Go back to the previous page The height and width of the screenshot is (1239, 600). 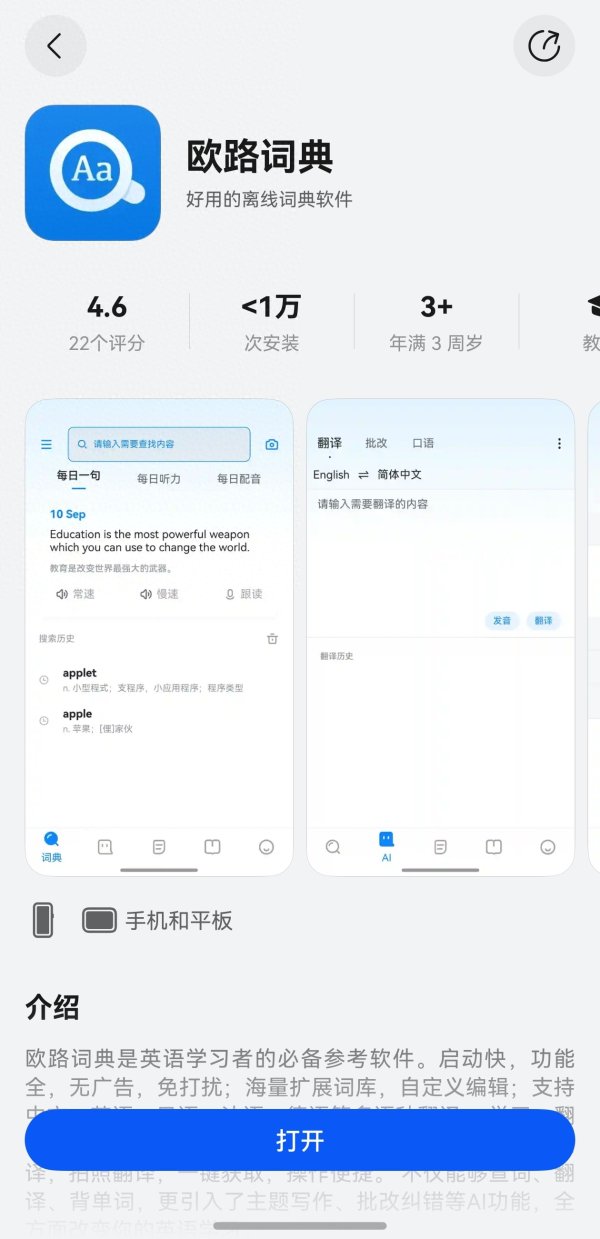pyautogui.click(x=55, y=46)
